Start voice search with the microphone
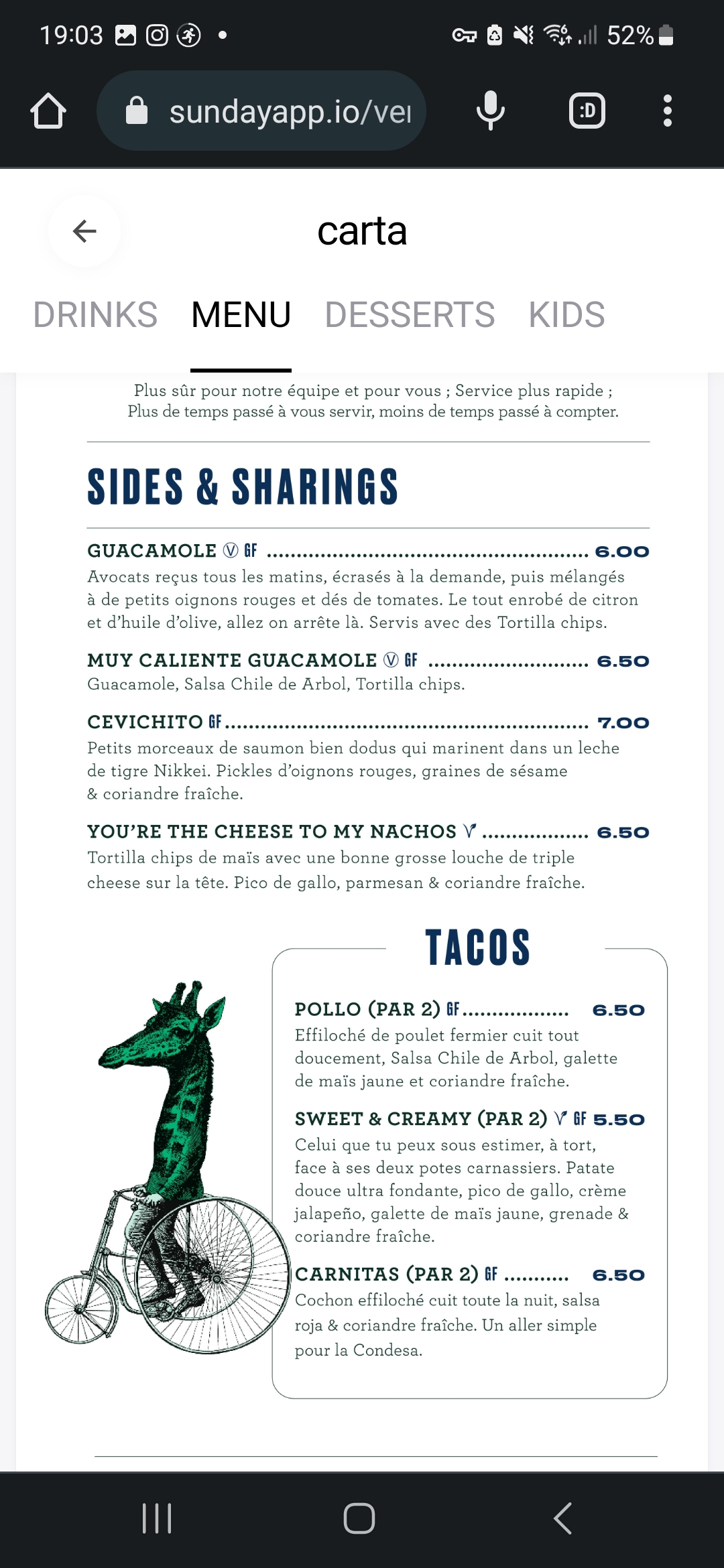724x1568 pixels. pos(490,111)
